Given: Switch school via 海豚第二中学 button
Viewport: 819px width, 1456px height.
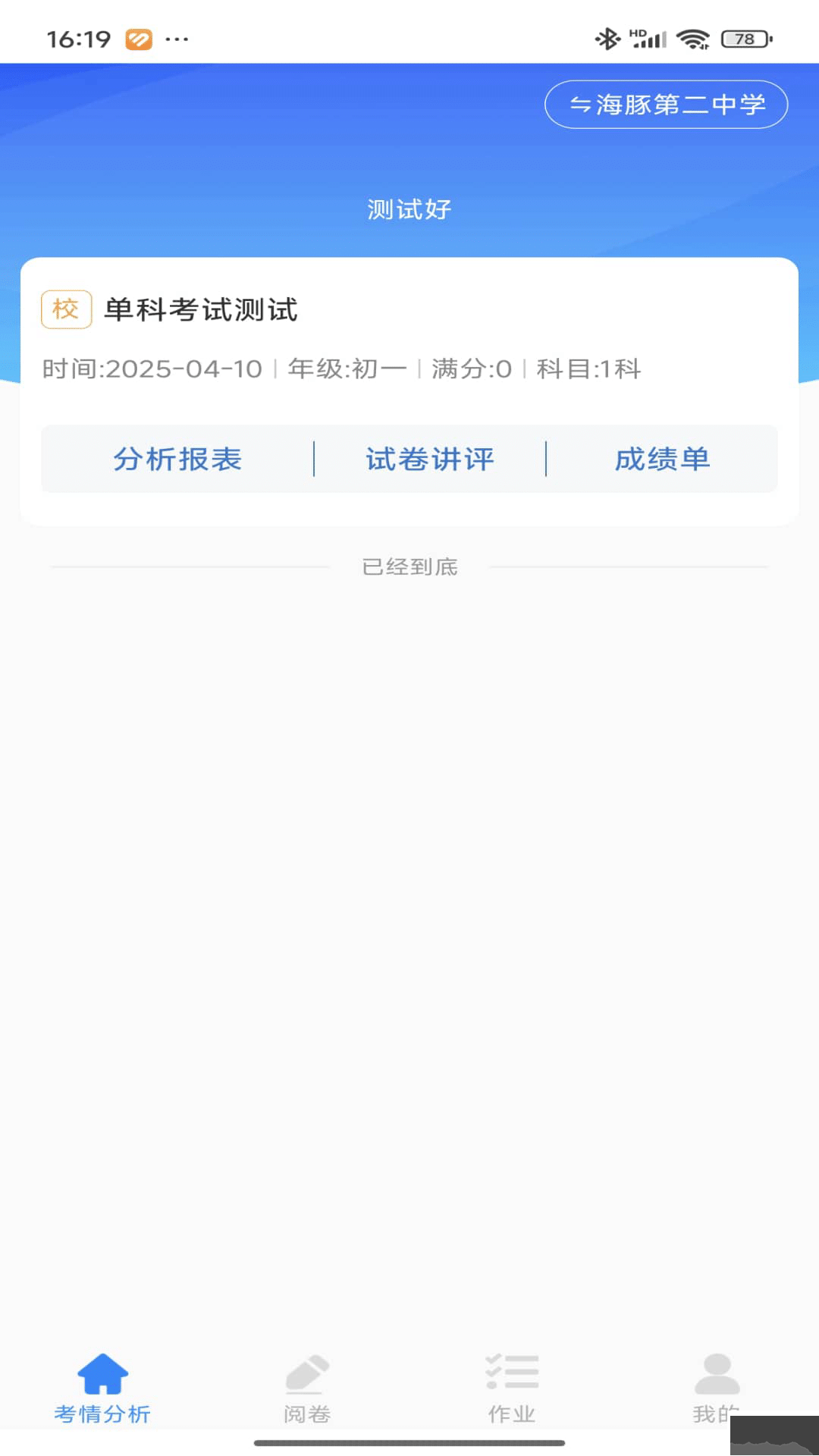Looking at the screenshot, I should pyautogui.click(x=666, y=105).
